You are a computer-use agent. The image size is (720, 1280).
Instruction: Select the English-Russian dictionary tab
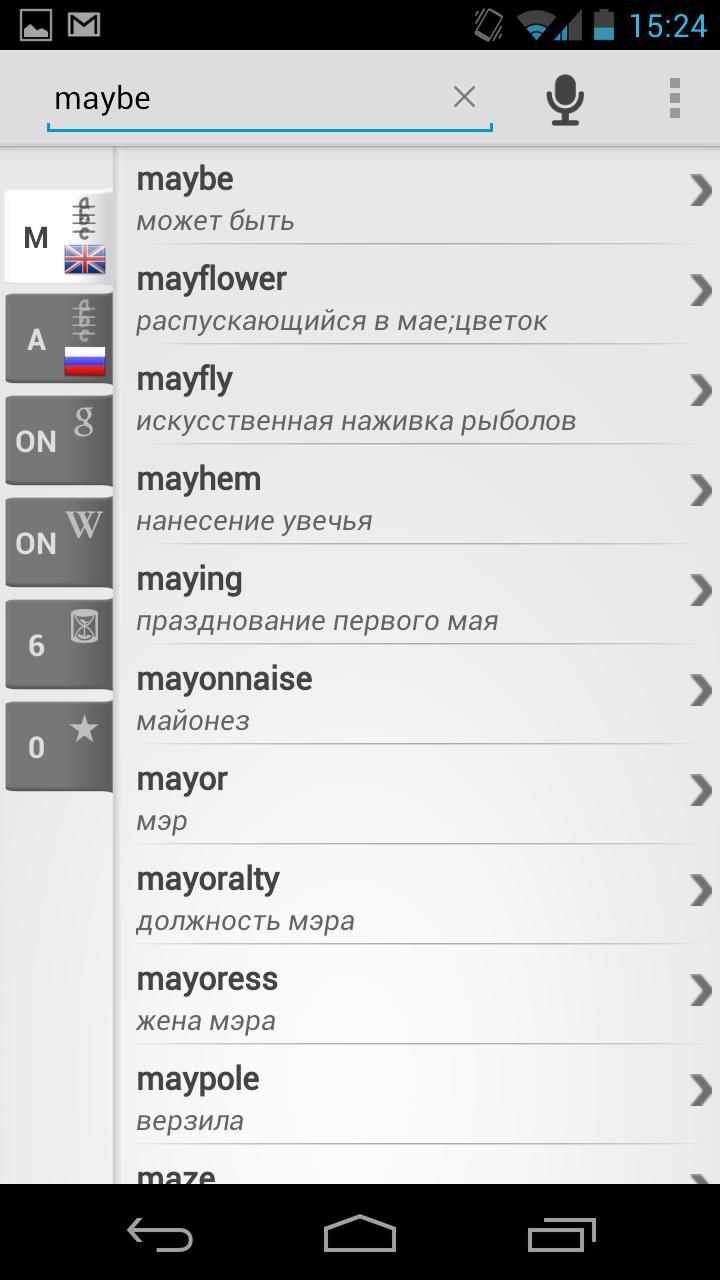(57, 237)
